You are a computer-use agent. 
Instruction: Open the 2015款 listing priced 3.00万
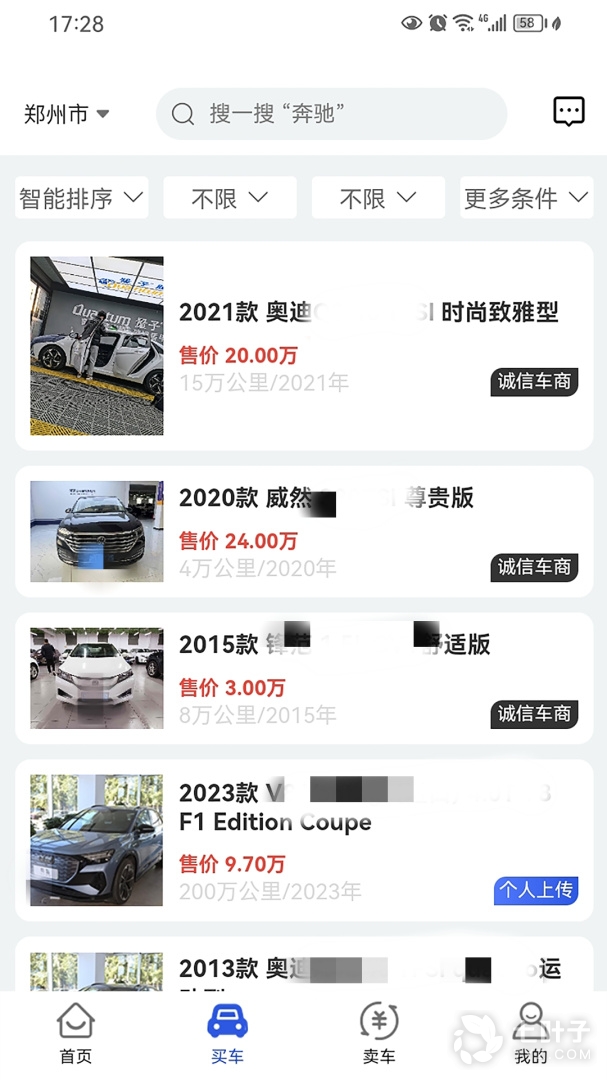(x=304, y=678)
